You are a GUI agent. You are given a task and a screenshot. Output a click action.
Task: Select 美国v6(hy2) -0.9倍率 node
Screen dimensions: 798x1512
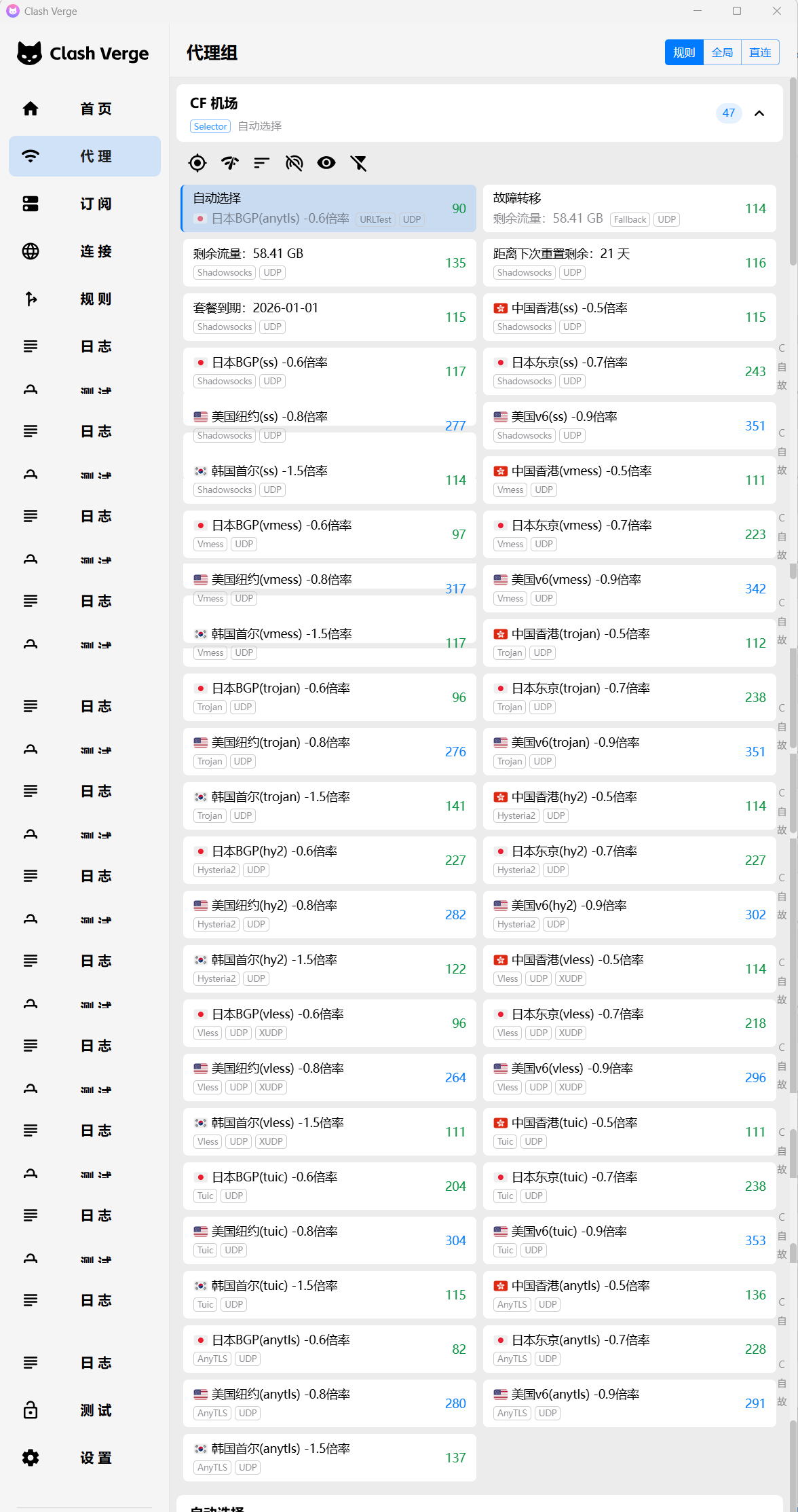(629, 915)
